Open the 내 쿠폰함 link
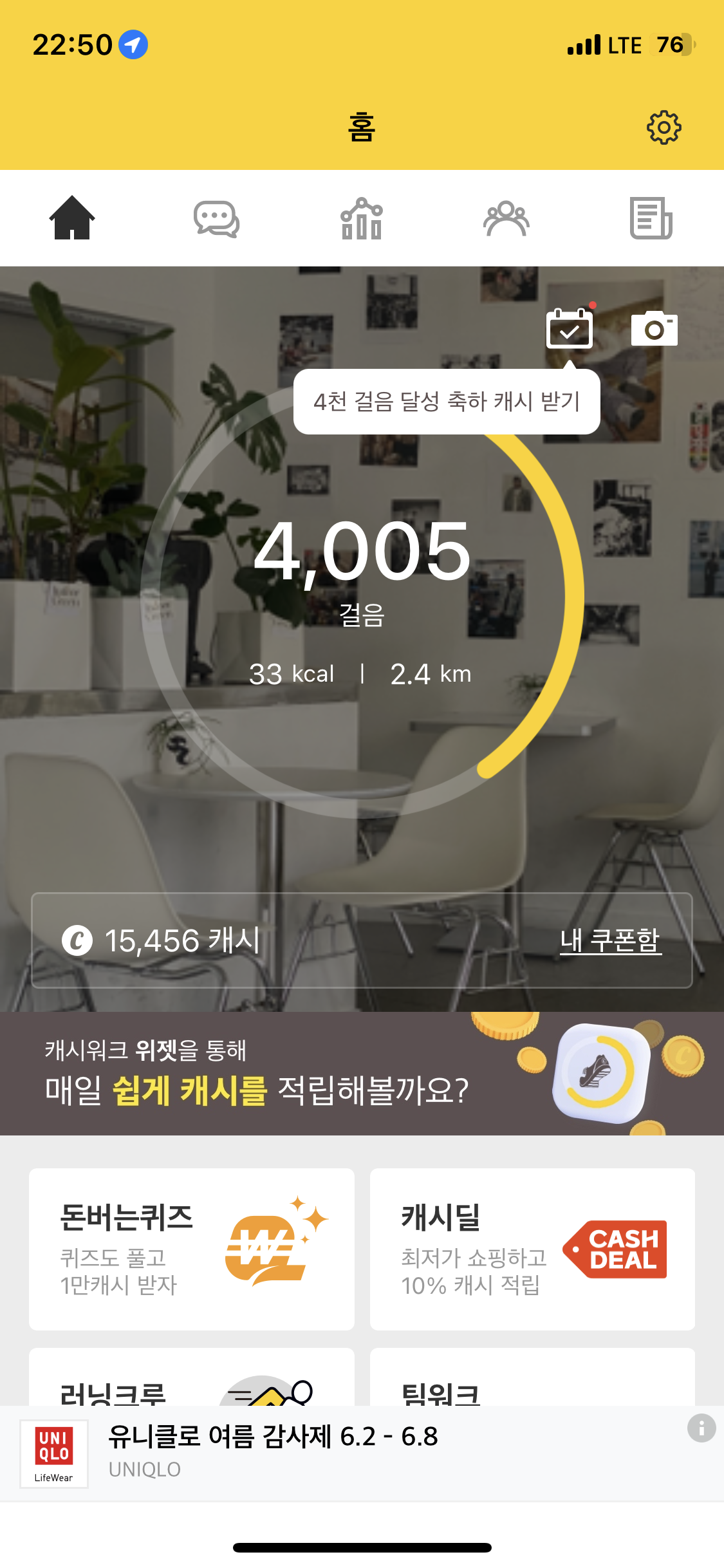The width and height of the screenshot is (724, 1568). (610, 940)
